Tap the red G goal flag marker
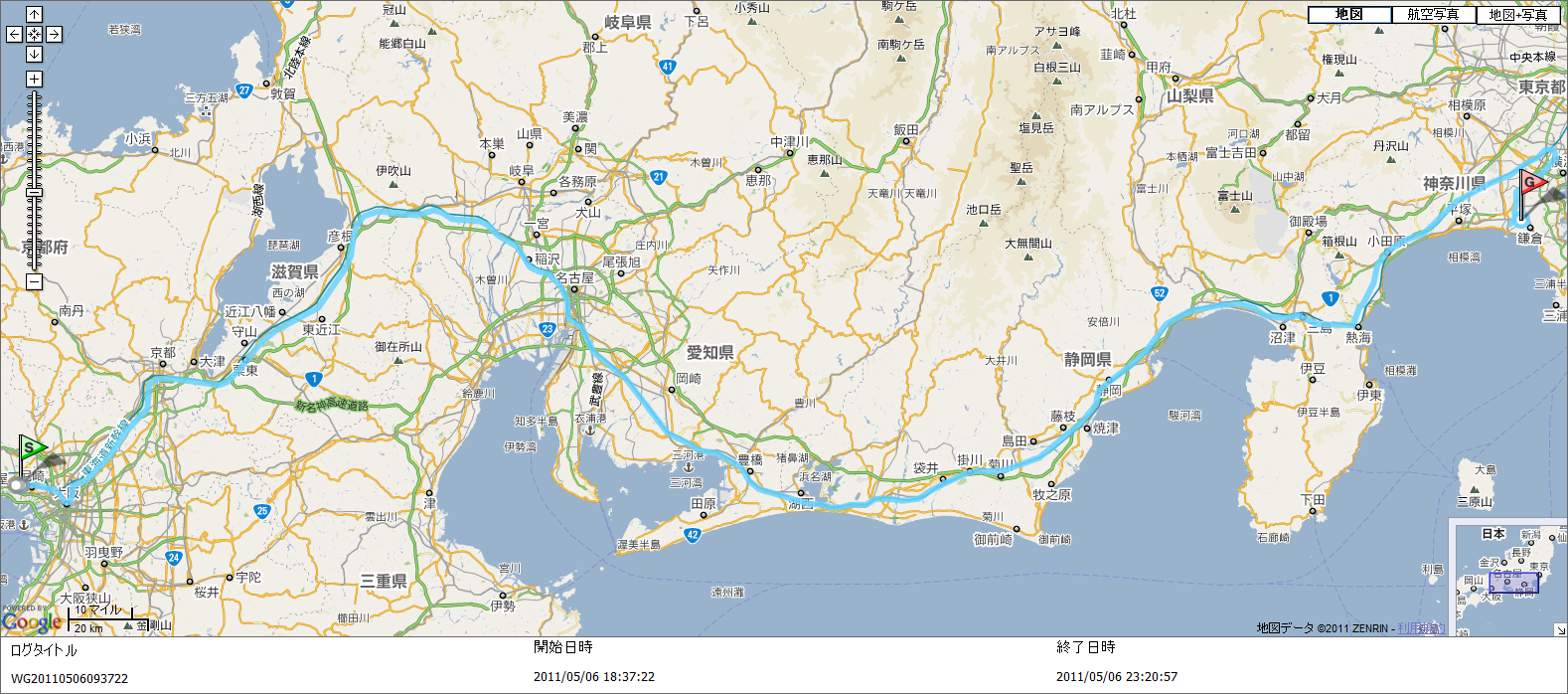 1532,183
